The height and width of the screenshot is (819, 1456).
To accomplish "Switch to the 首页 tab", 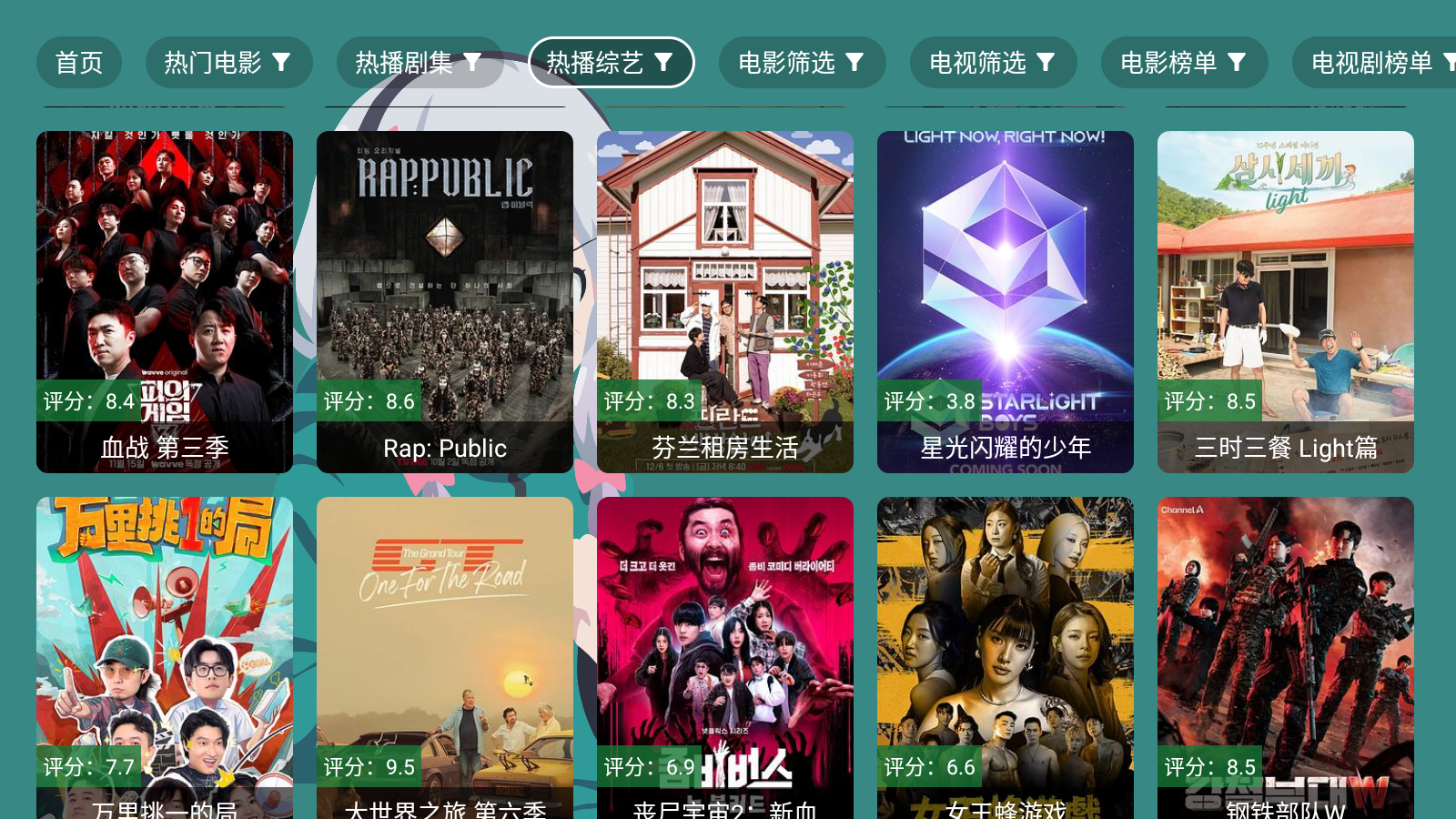I will point(79,63).
